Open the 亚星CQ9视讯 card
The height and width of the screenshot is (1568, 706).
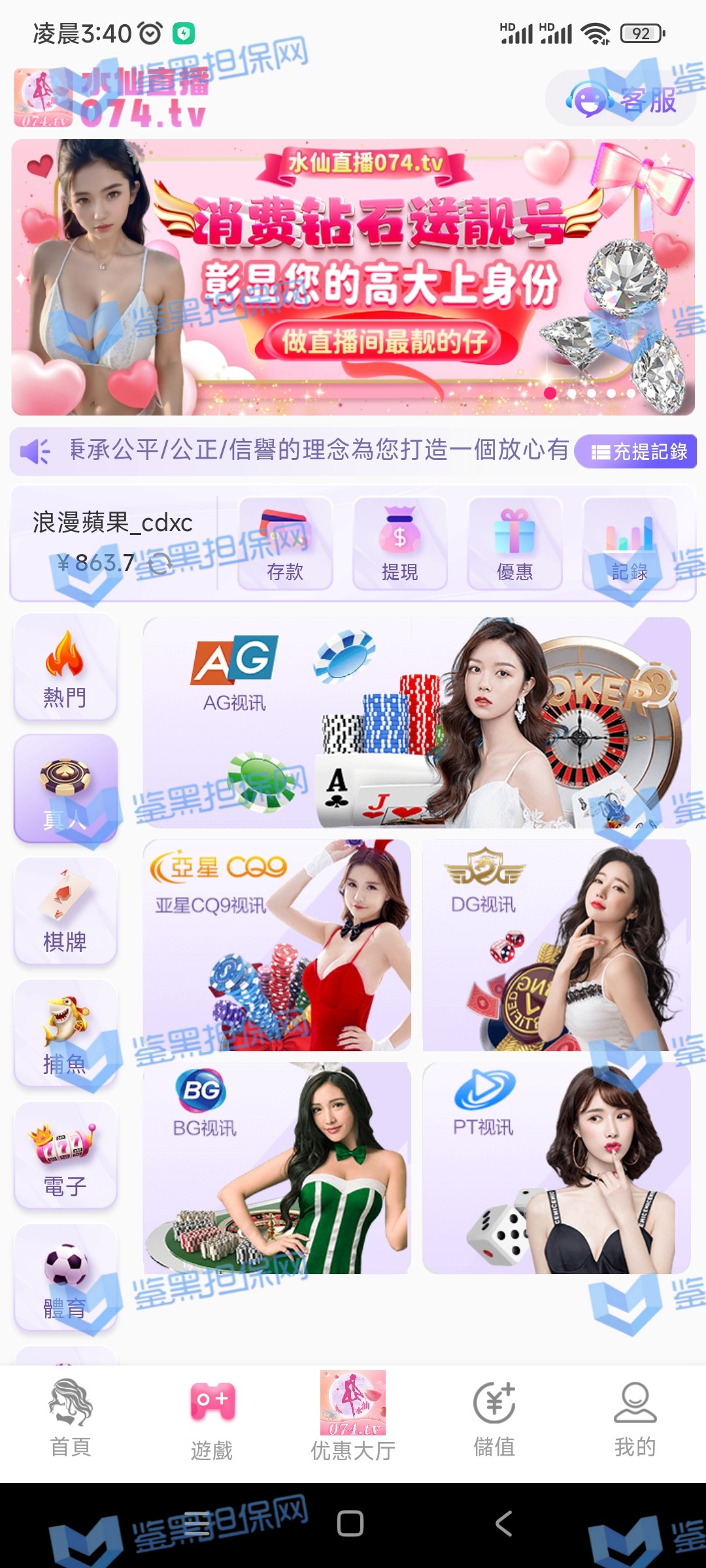(x=277, y=945)
